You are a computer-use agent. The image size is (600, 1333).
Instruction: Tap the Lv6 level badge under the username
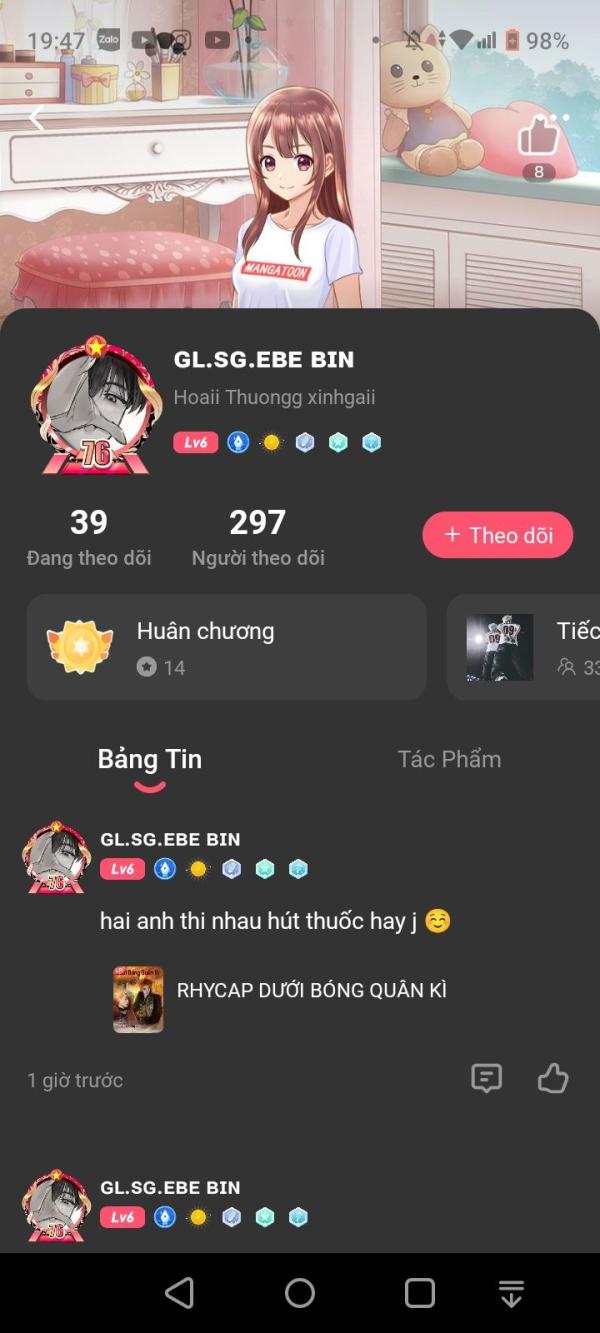click(x=196, y=442)
